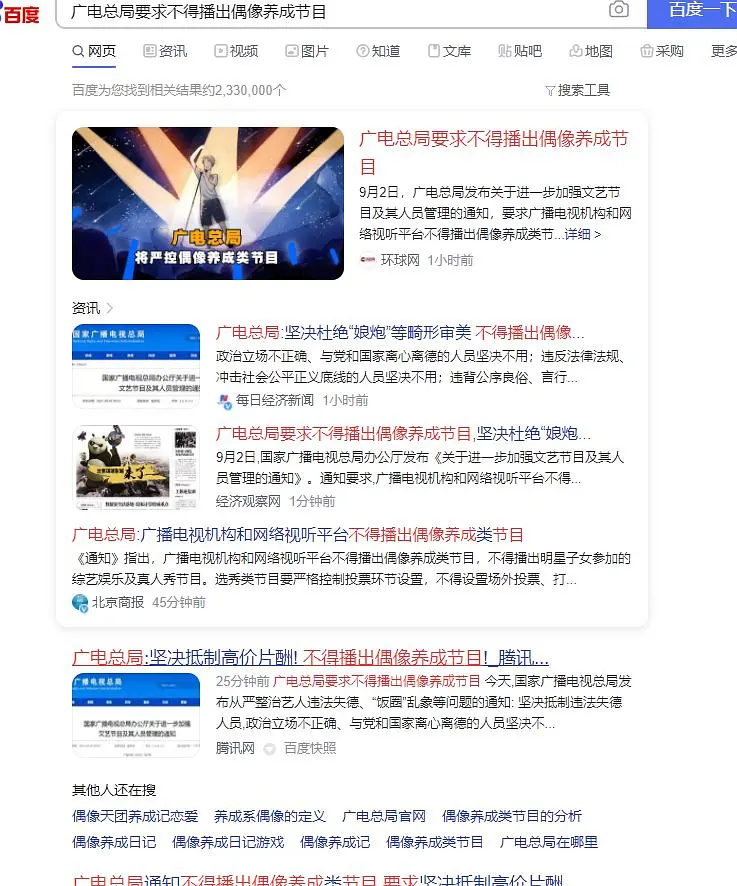
Task: Switch to the 文库 tab
Action: pos(449,51)
